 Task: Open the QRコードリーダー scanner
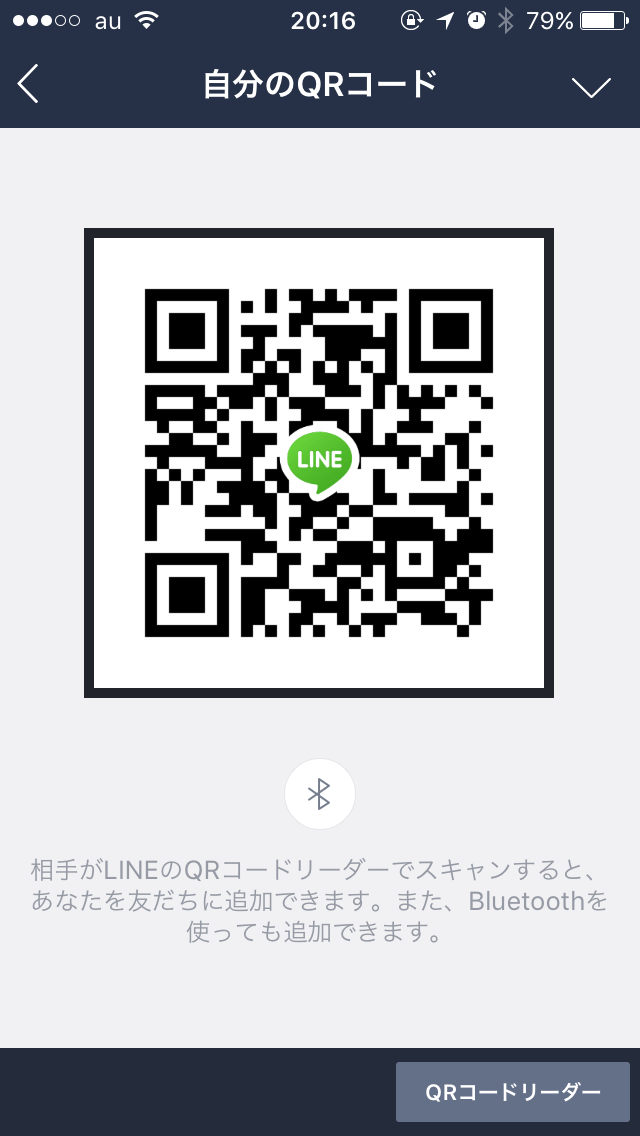click(512, 1091)
